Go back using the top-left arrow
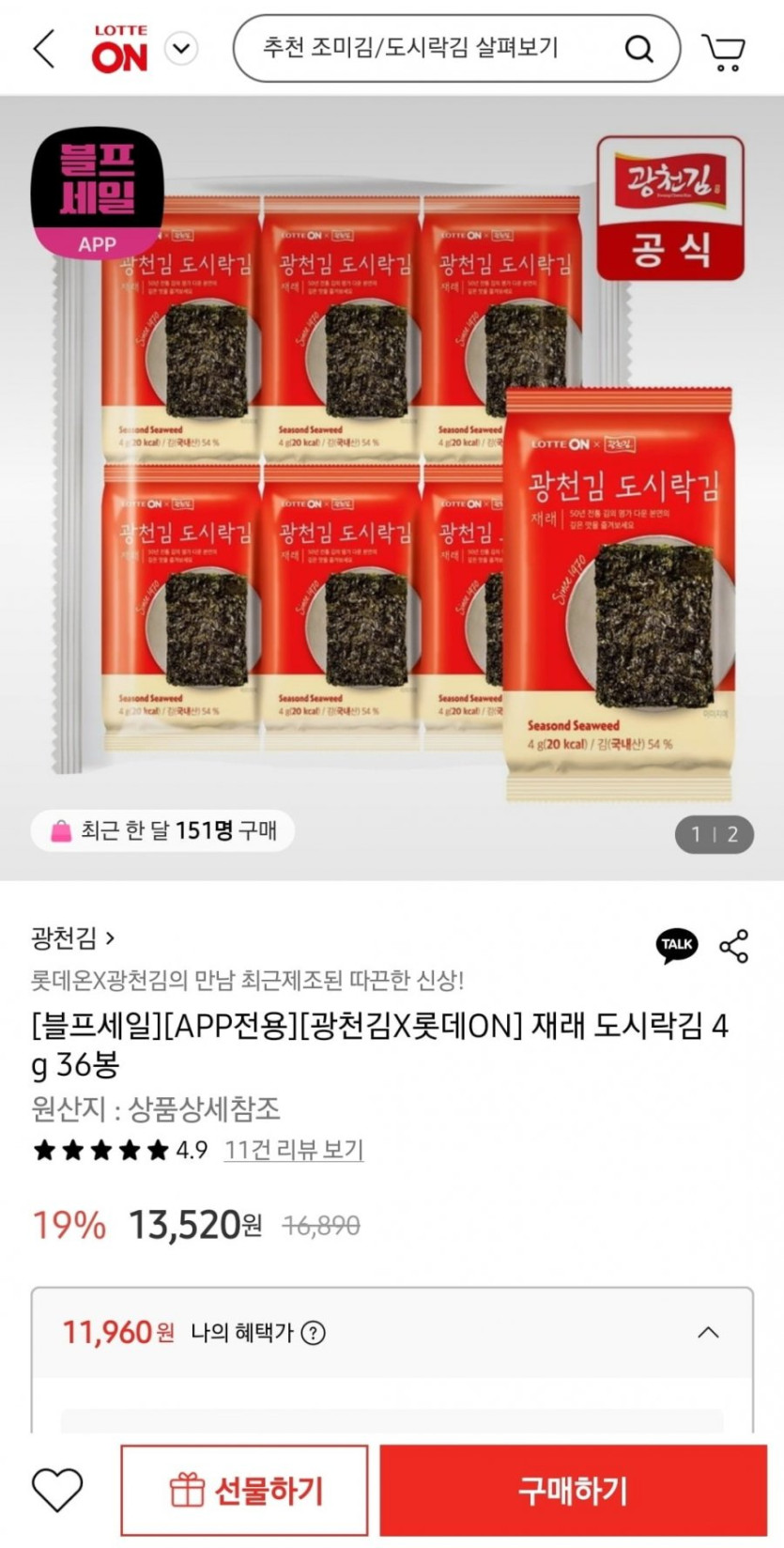This screenshot has width=784, height=1548. pos(44,49)
